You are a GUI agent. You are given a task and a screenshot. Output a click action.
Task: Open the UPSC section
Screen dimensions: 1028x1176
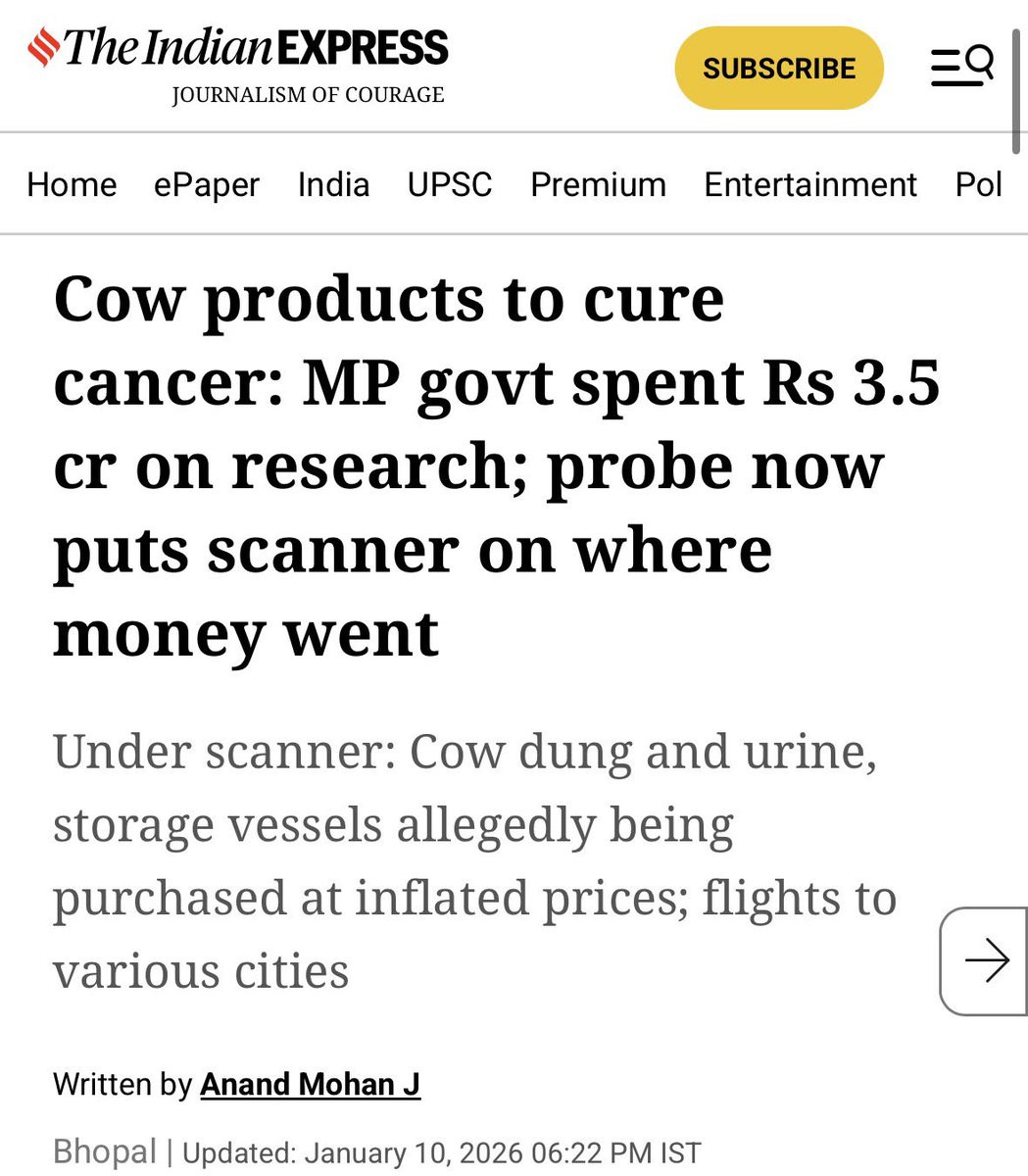coord(450,184)
